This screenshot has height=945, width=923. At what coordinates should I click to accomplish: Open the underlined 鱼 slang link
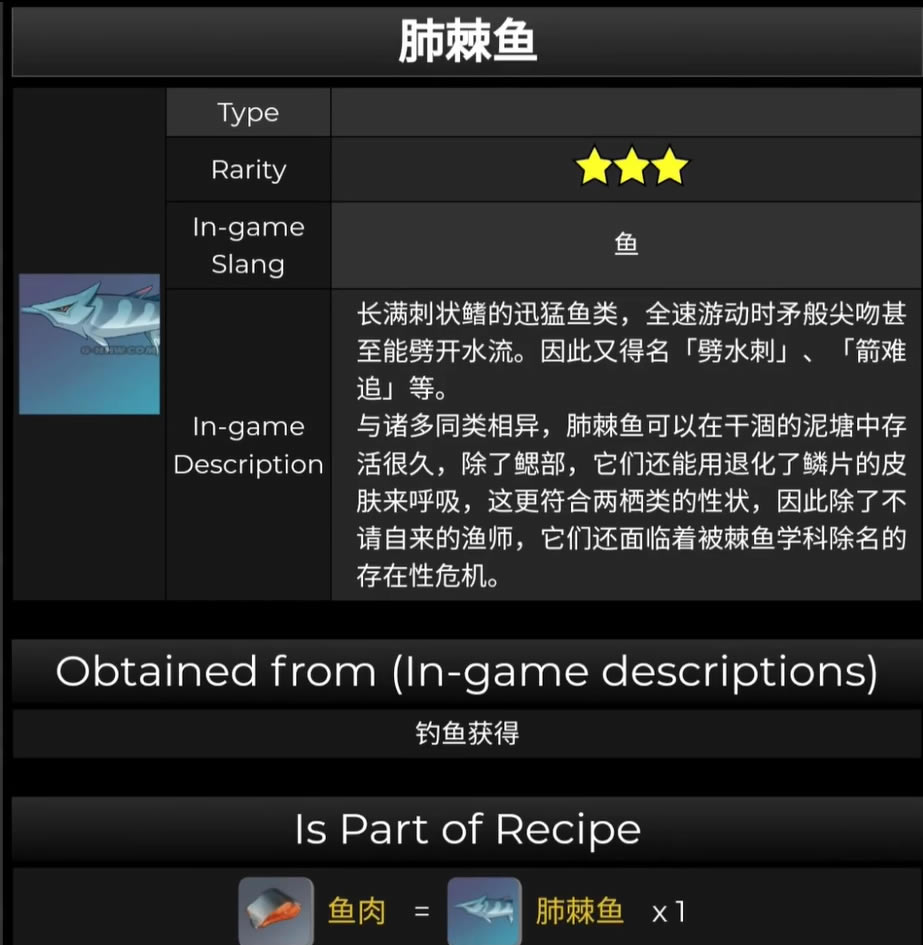pos(626,245)
